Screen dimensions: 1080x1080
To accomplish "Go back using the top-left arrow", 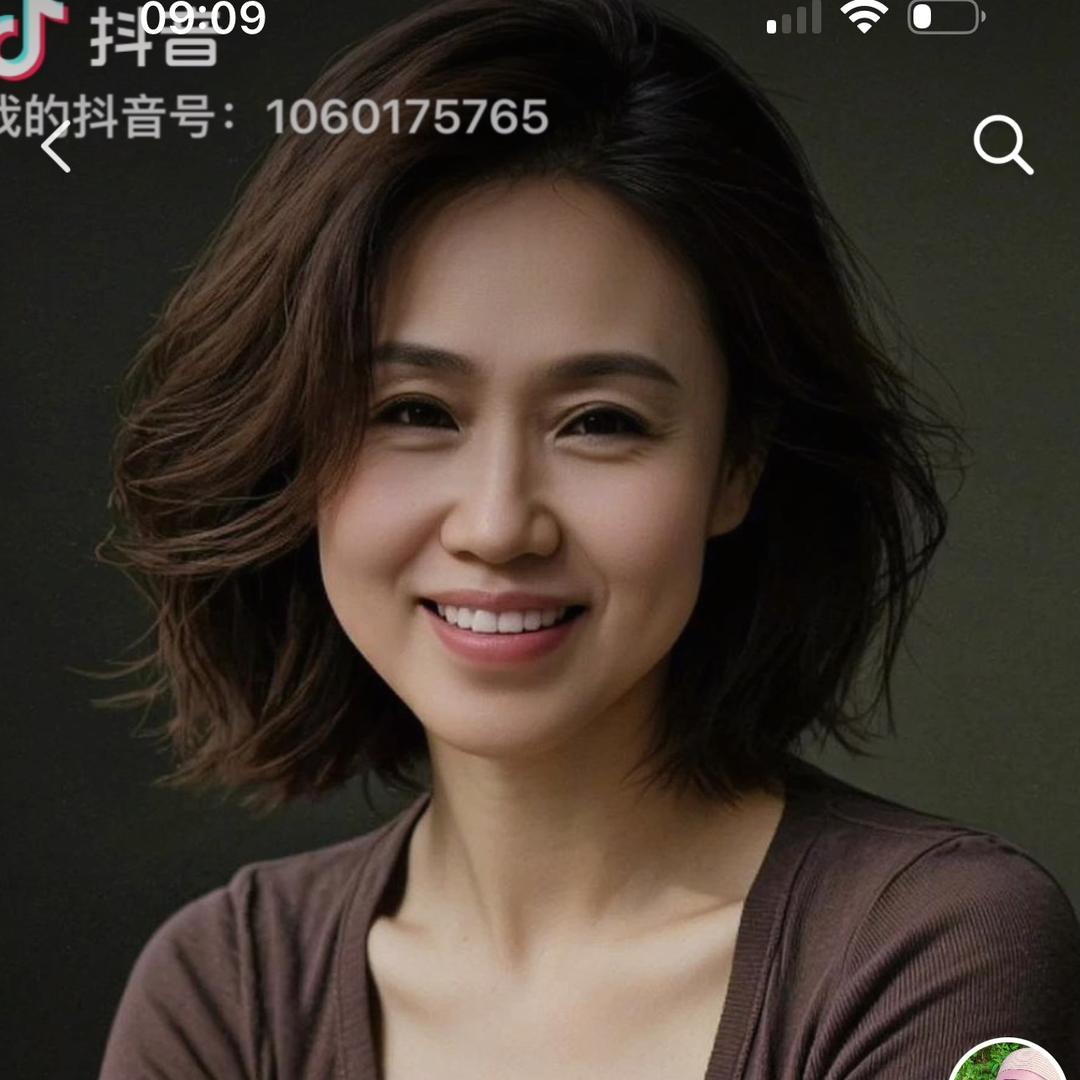I will tap(56, 146).
